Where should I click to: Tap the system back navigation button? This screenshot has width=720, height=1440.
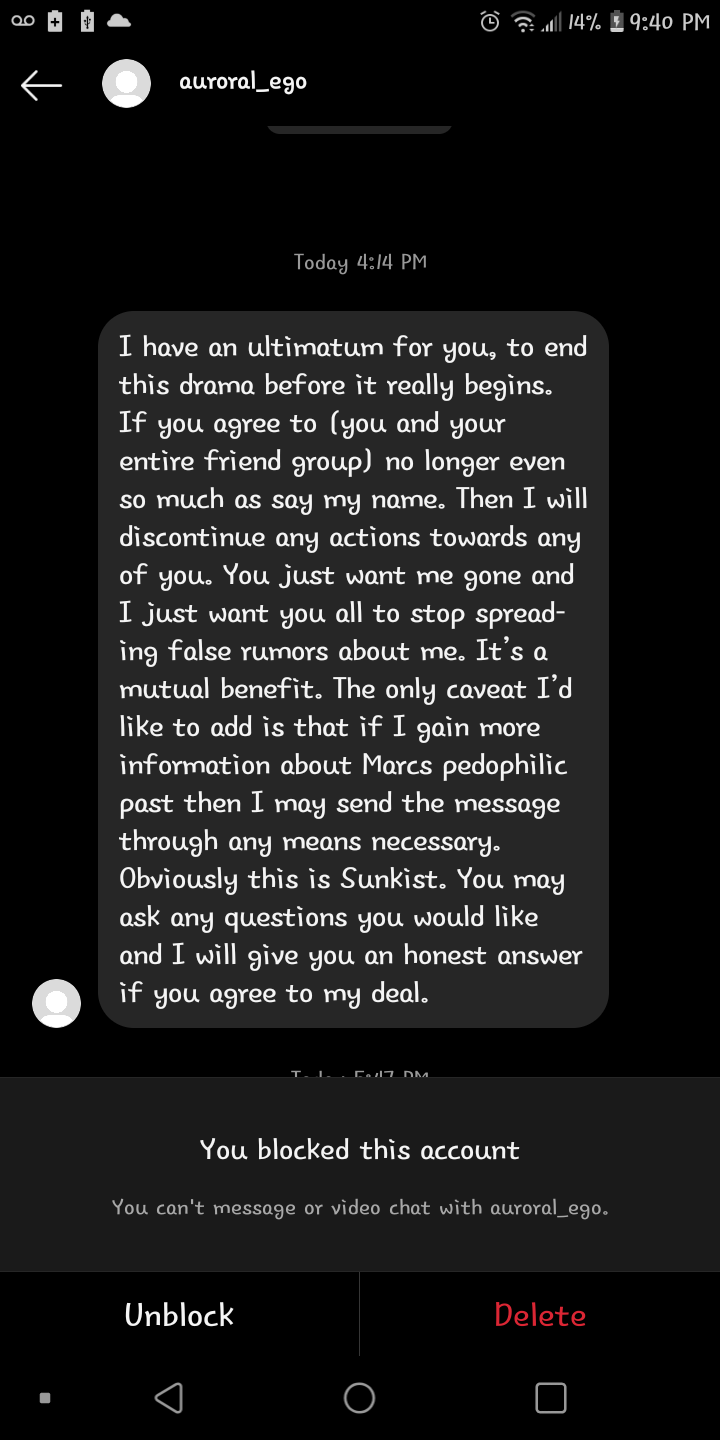pyautogui.click(x=169, y=1397)
